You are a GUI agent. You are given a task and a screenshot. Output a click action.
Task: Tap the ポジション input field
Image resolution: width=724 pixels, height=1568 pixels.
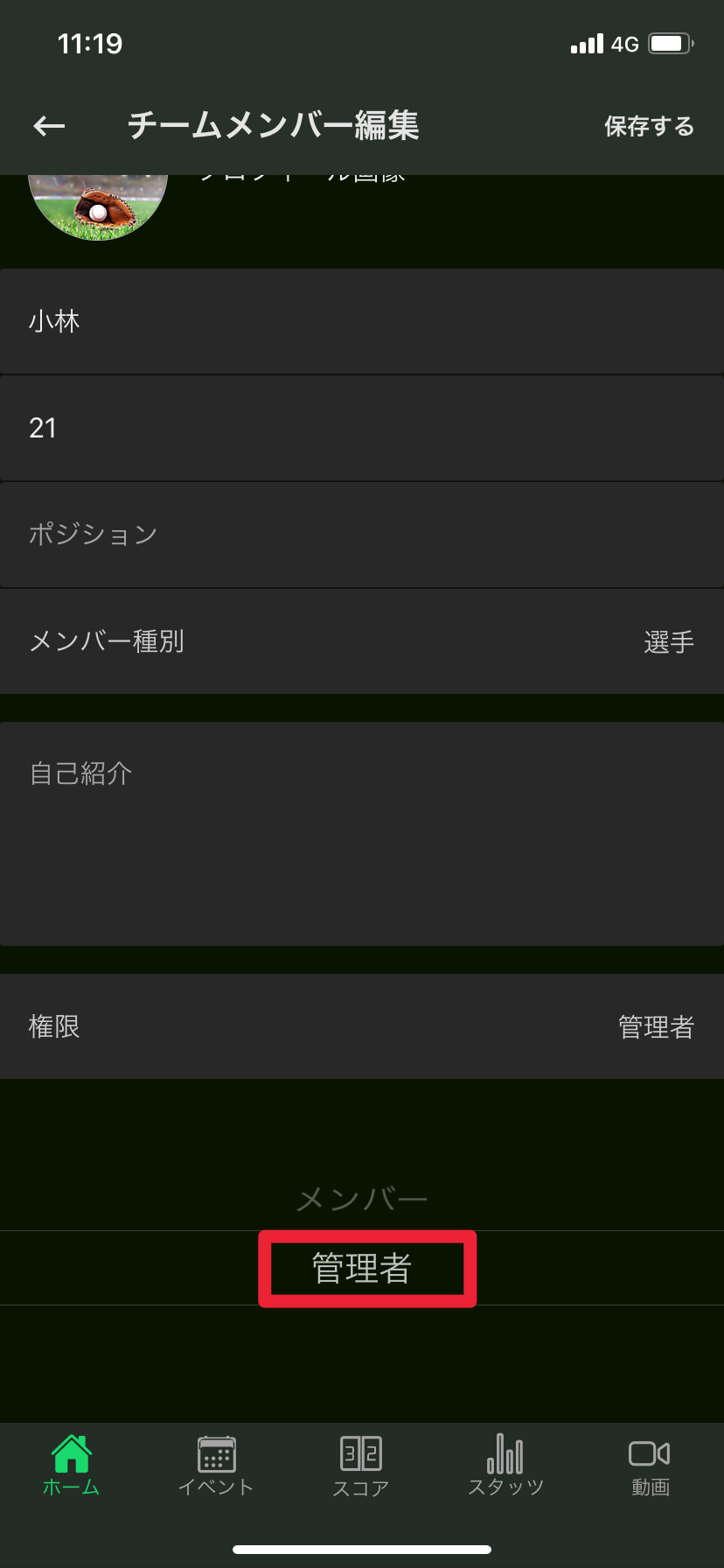point(362,535)
